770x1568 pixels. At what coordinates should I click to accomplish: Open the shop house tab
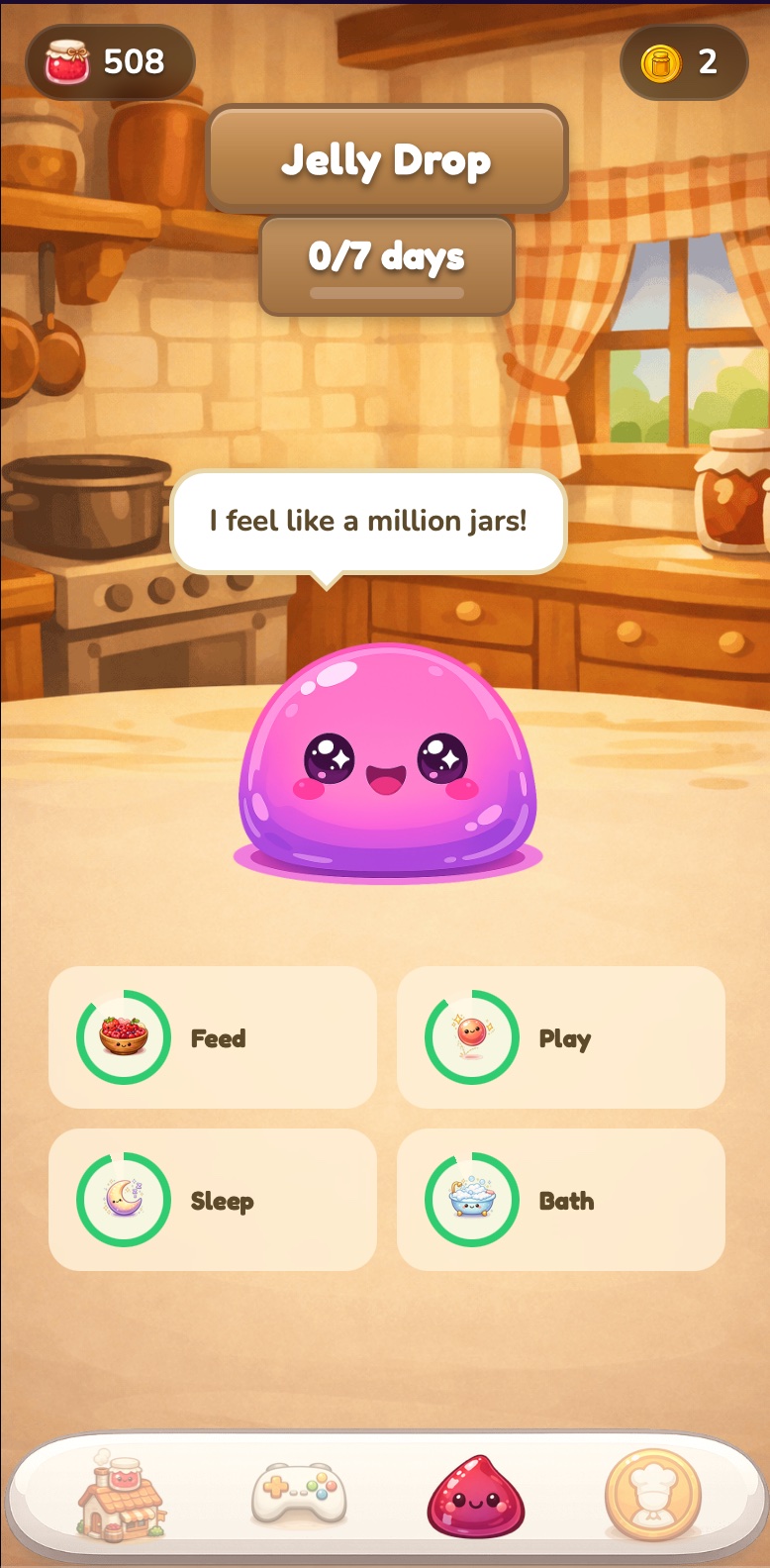[123, 1495]
